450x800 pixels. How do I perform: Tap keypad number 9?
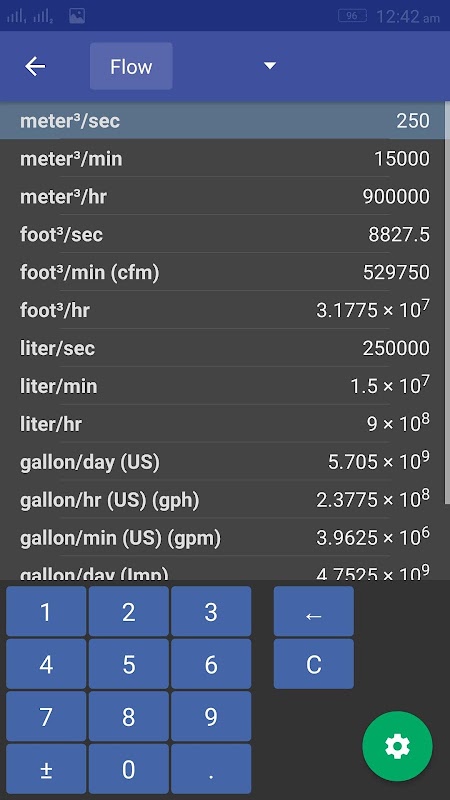click(x=211, y=716)
